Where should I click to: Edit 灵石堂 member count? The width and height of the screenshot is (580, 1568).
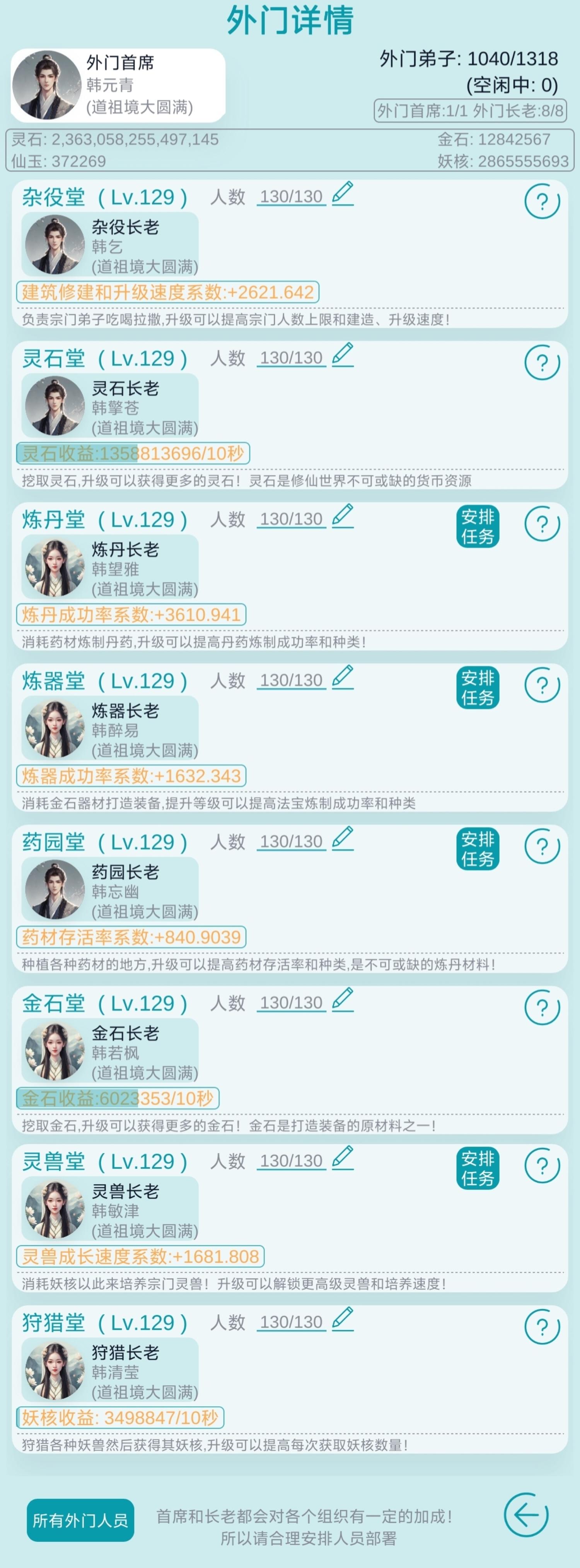[343, 355]
